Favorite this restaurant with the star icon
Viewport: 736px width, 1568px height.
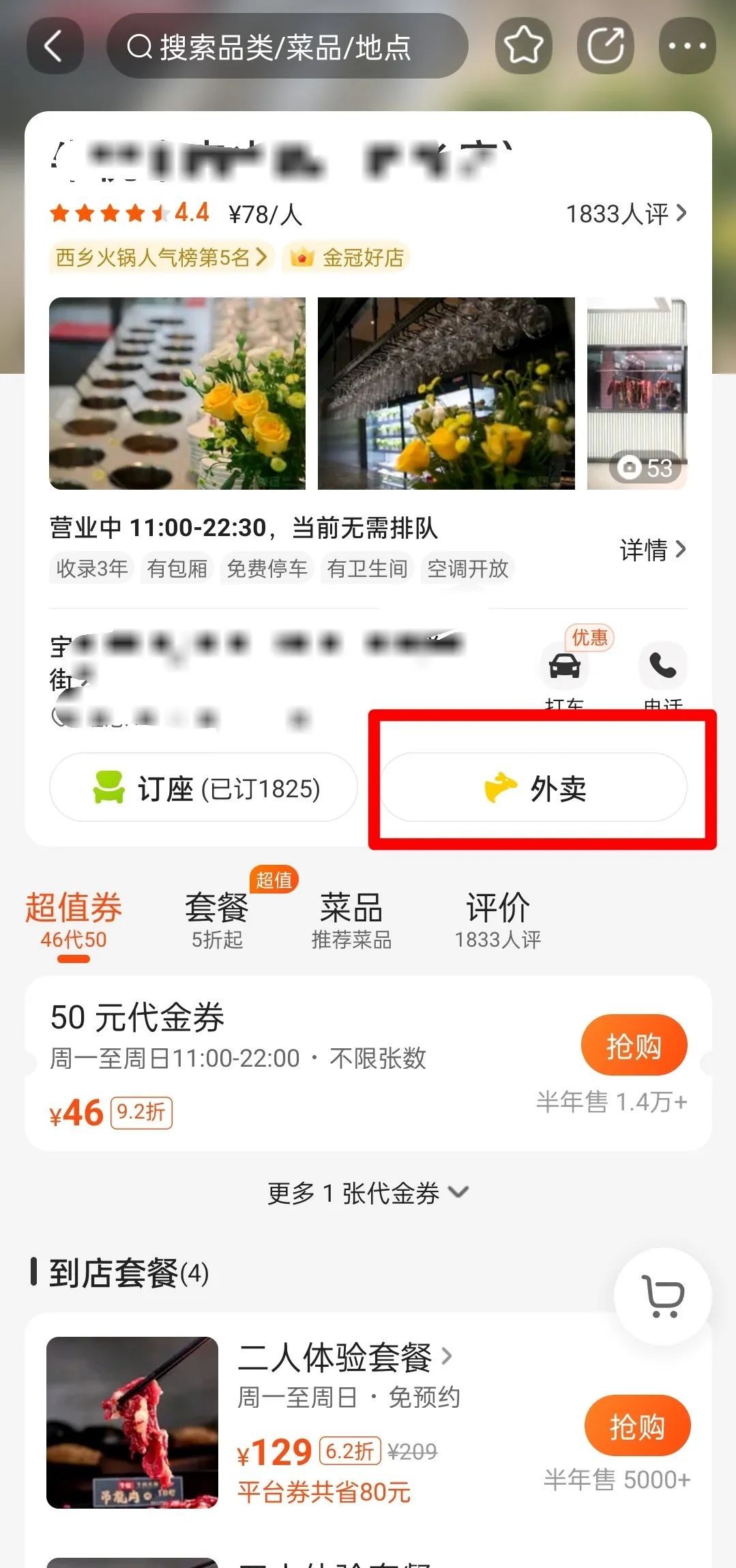click(x=523, y=46)
